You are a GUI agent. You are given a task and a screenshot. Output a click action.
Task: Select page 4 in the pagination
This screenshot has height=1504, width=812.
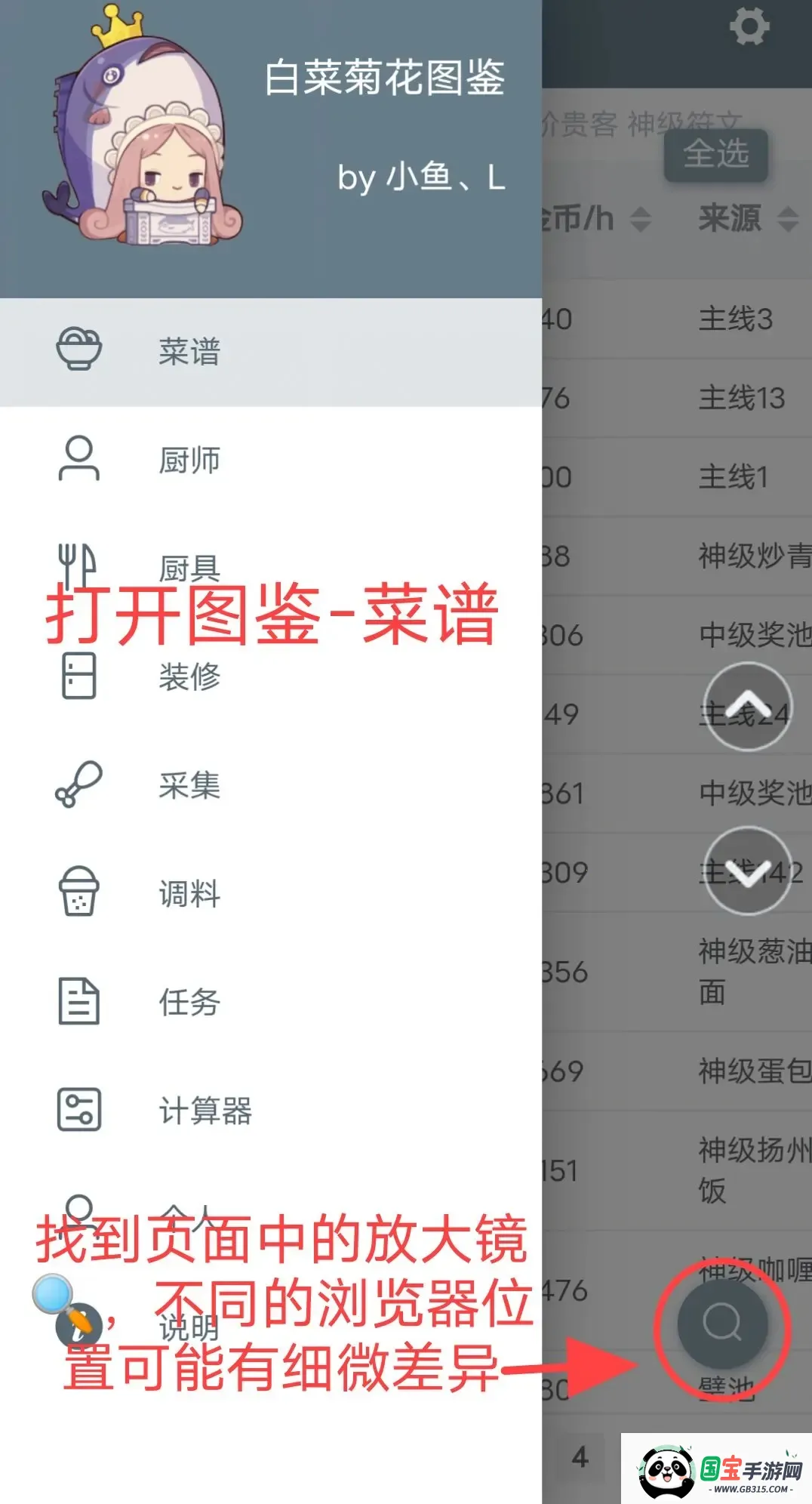(580, 1456)
